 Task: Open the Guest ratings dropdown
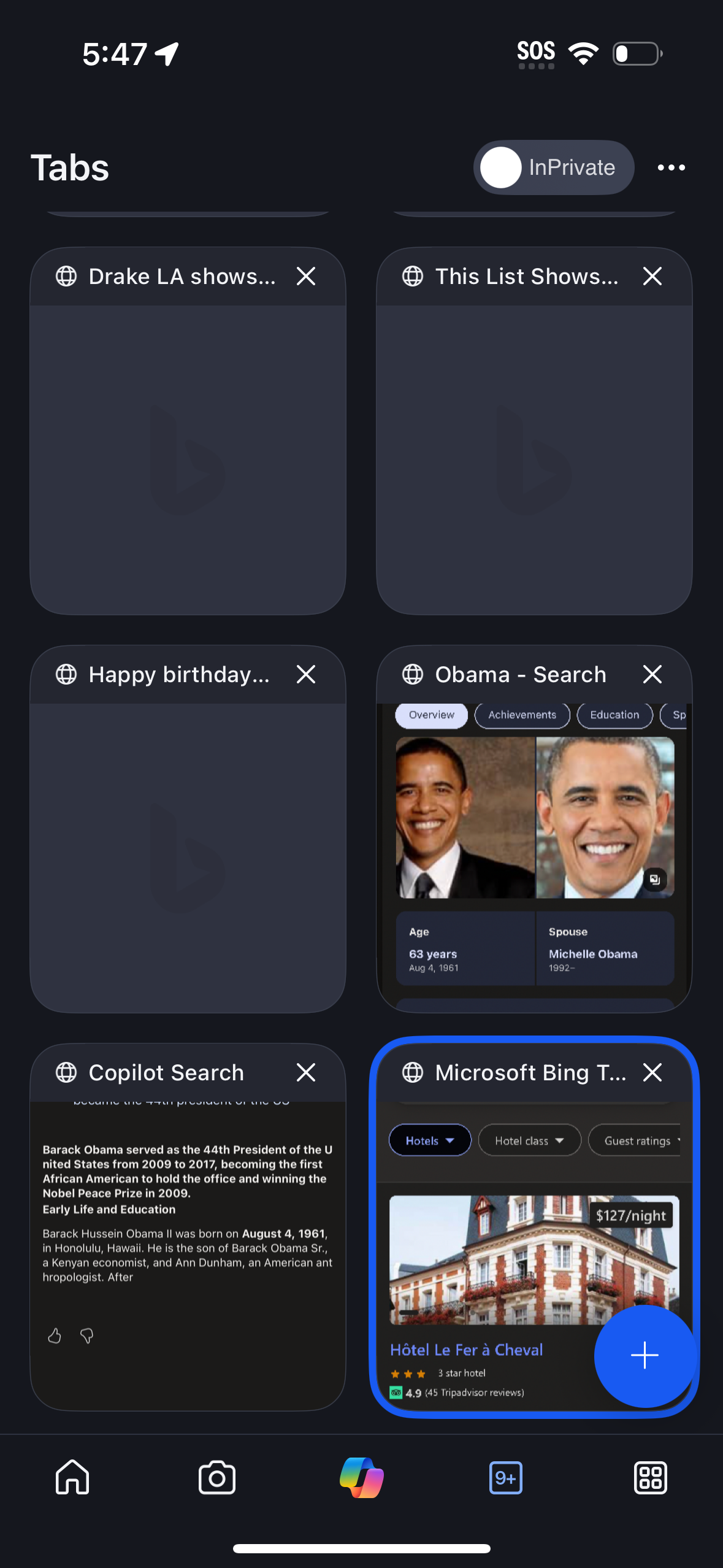pos(638,1140)
